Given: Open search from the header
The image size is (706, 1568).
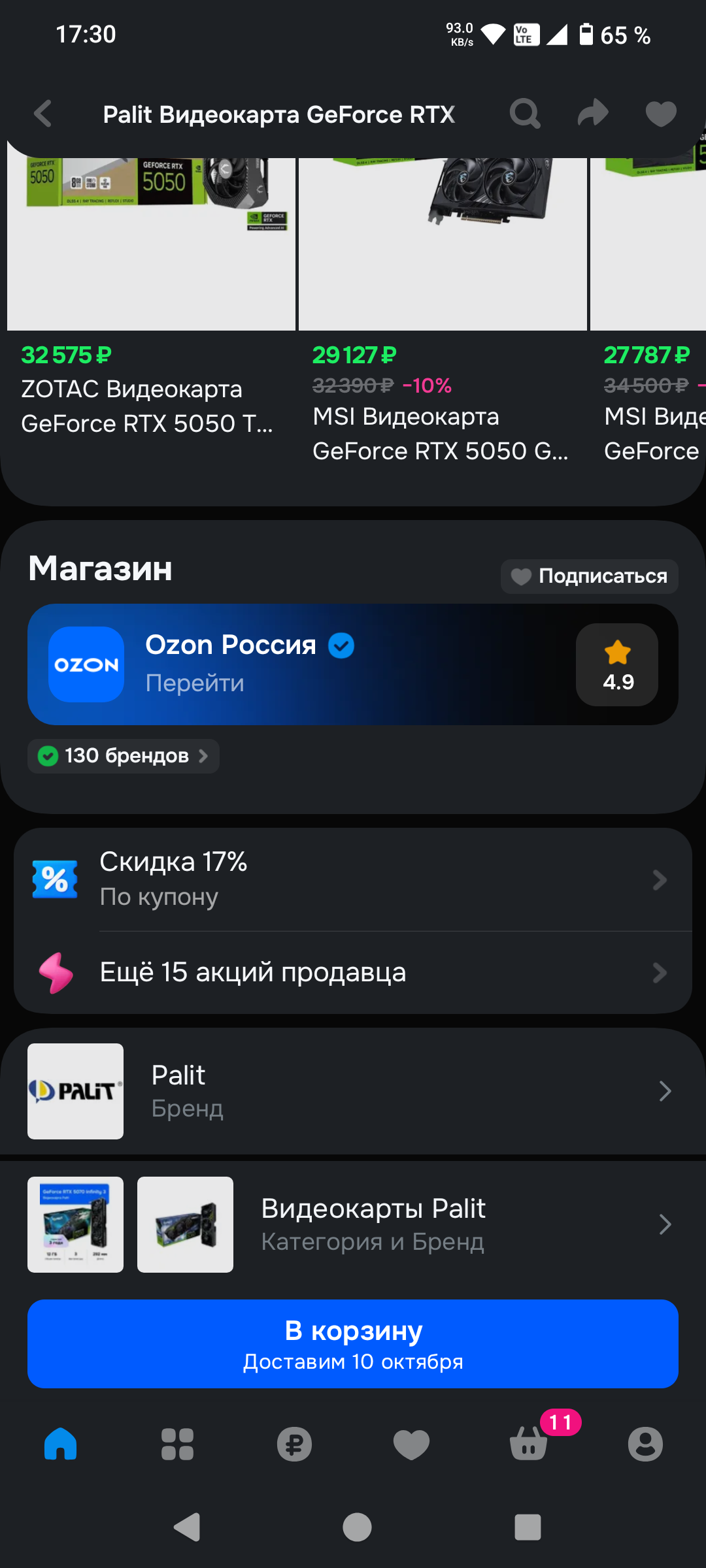Looking at the screenshot, I should coord(525,114).
